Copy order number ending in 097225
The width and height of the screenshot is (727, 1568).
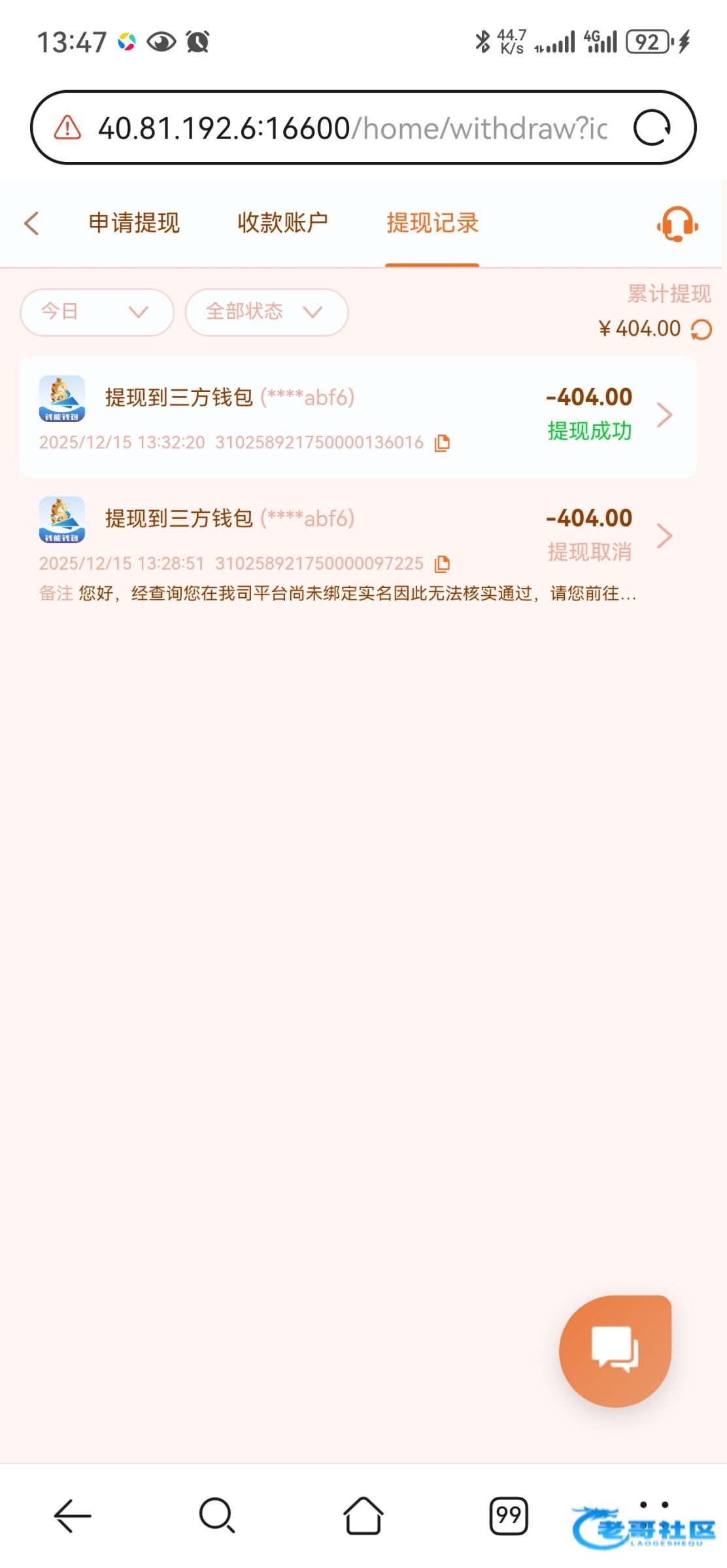443,563
